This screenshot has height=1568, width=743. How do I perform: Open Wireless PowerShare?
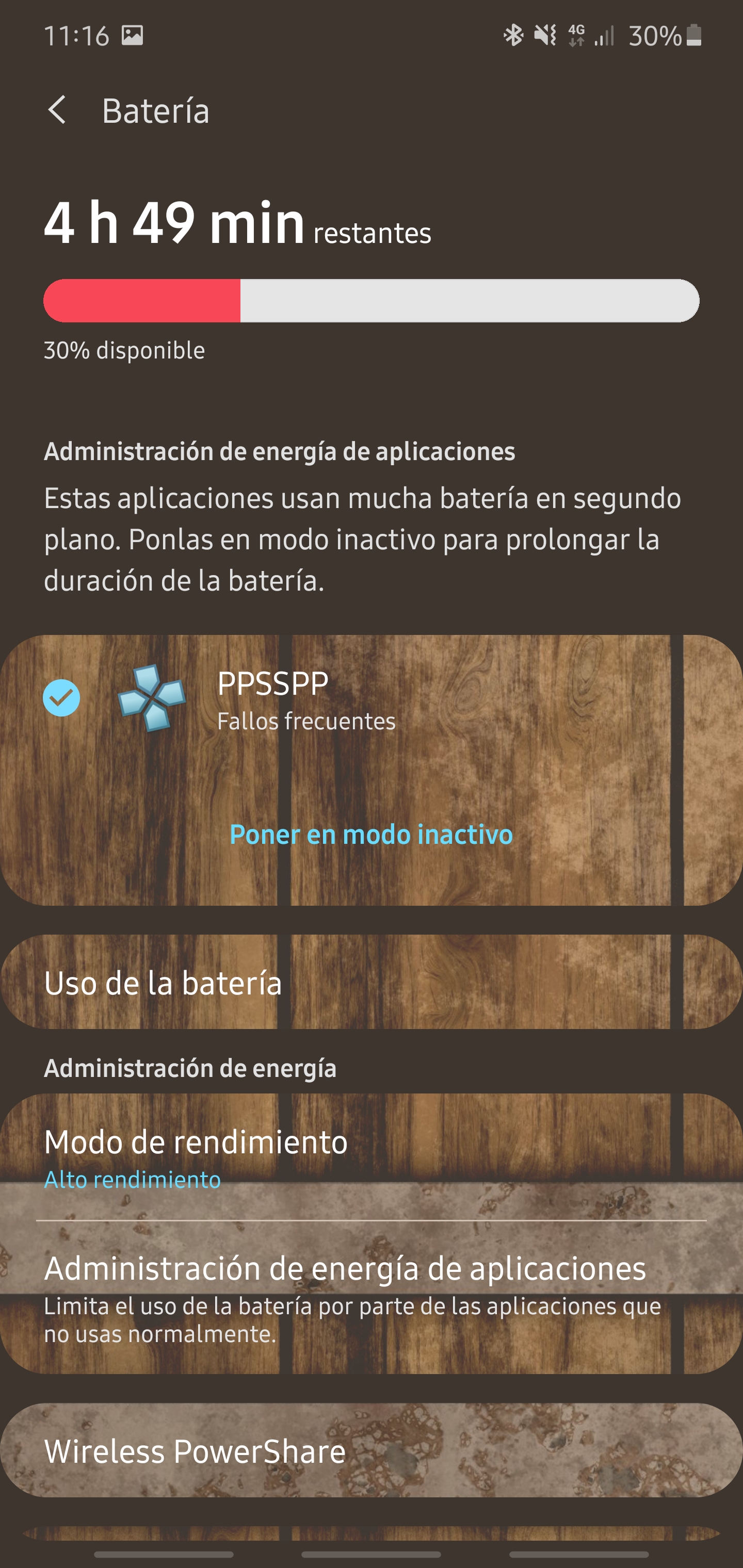(x=371, y=1451)
